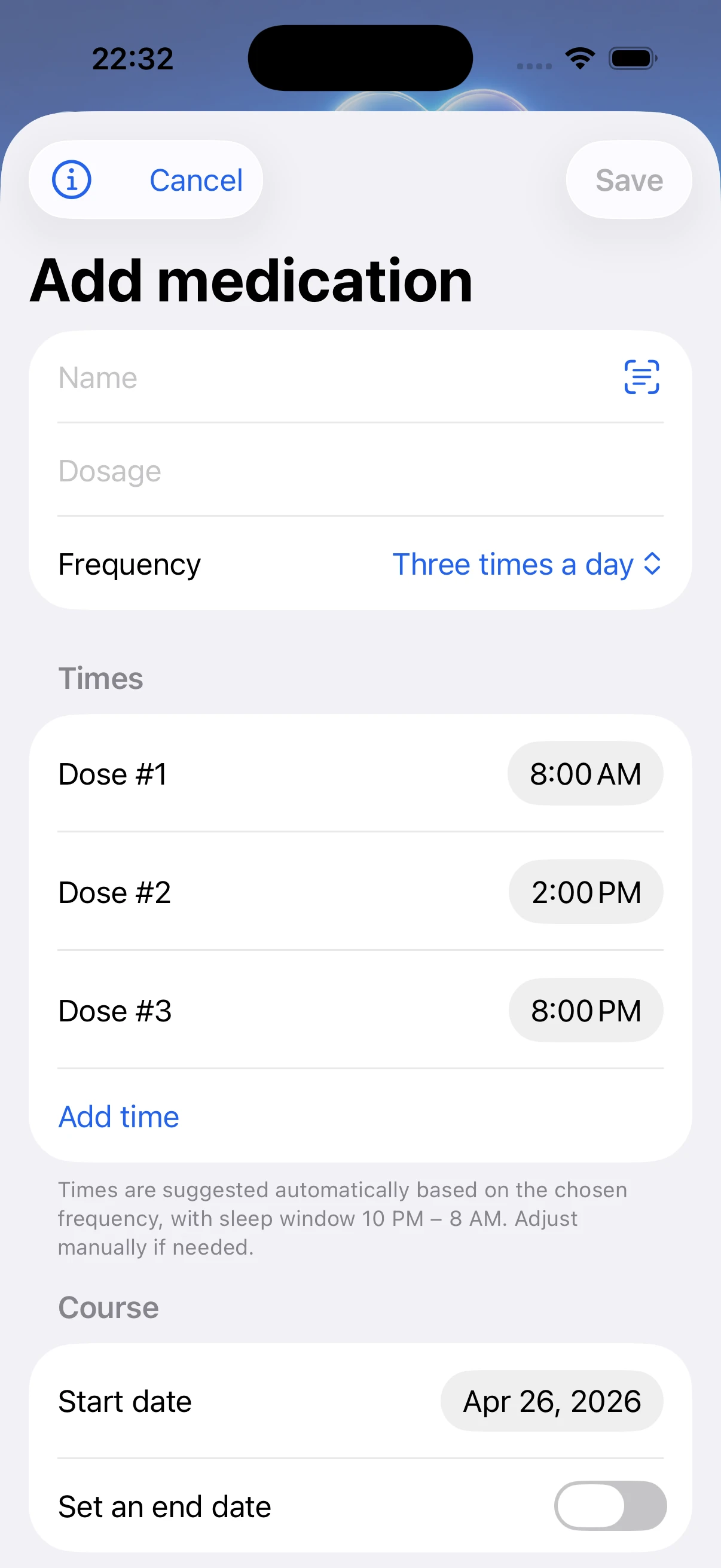Open the Dose #3 time picker showing 8:00 PM
The width and height of the screenshot is (721, 1568).
[x=585, y=1010]
